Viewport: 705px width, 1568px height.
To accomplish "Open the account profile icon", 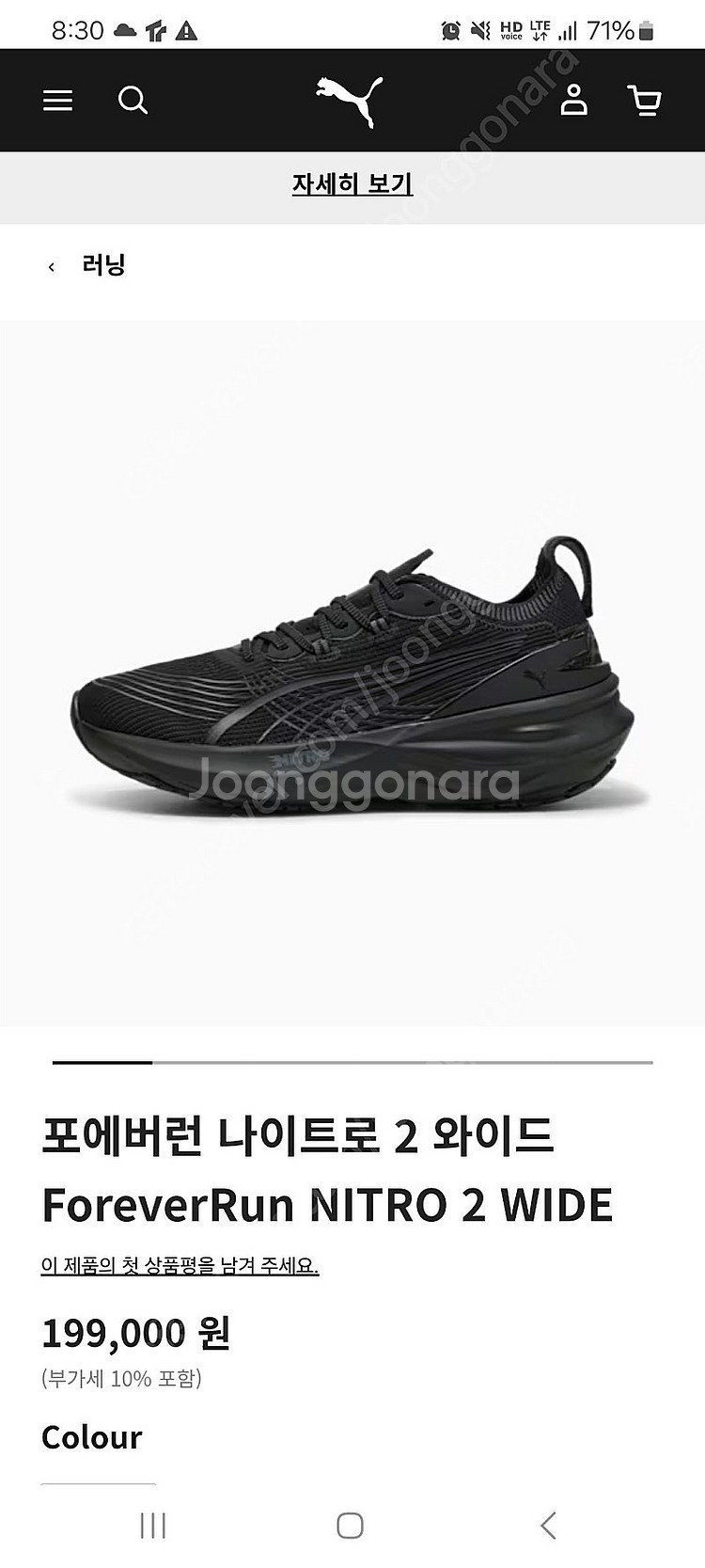I will (x=573, y=100).
